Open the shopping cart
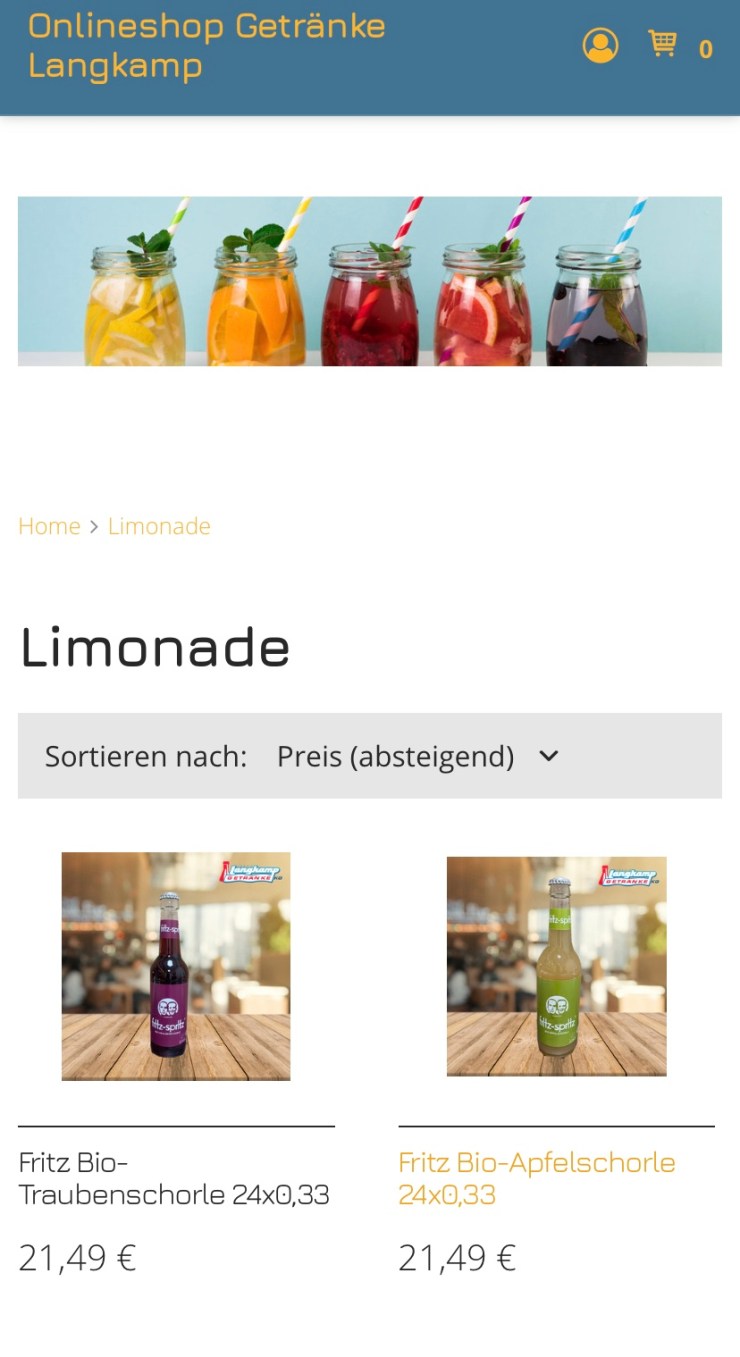740x1357 pixels. 663,45
